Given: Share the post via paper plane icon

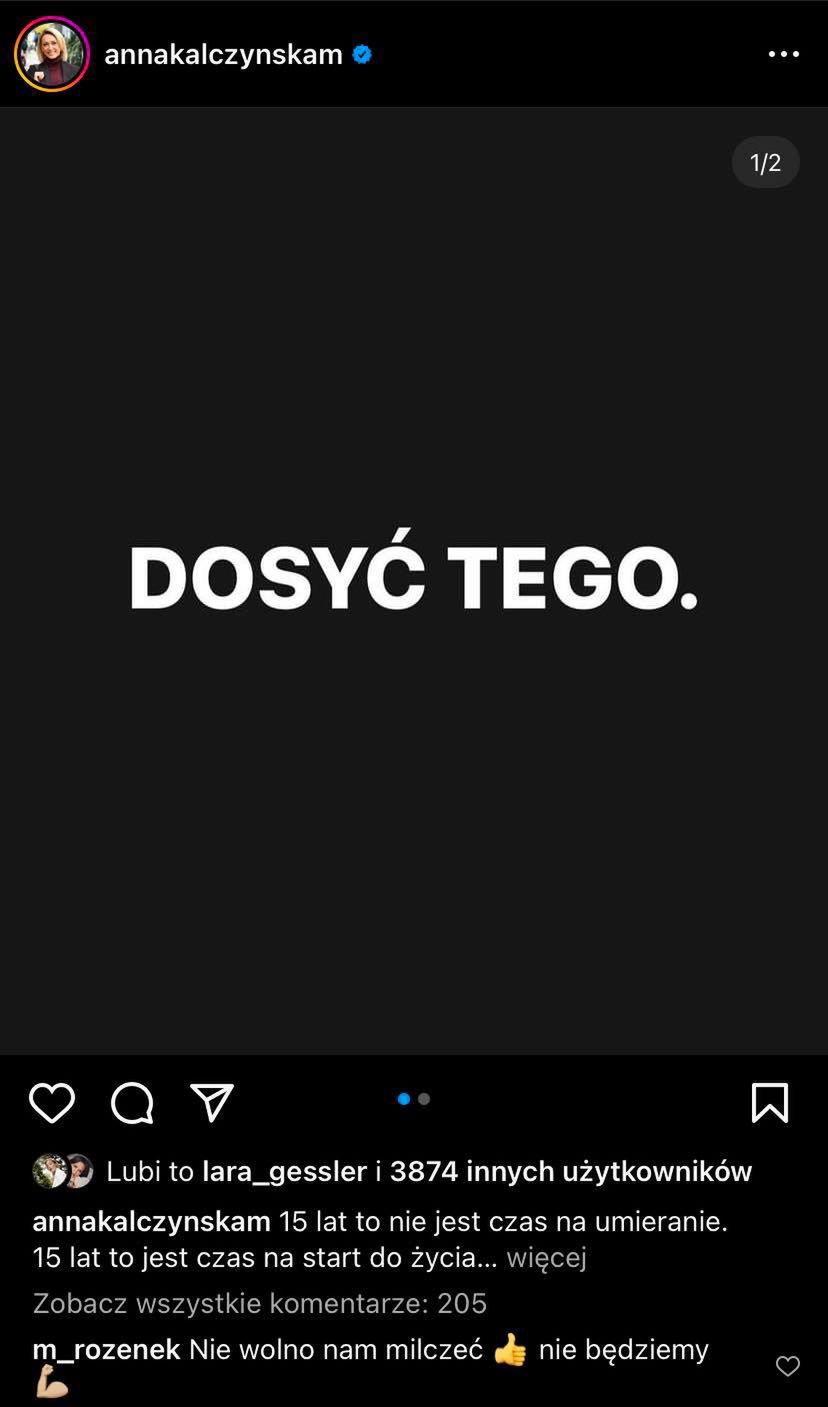Looking at the screenshot, I should [x=212, y=1103].
